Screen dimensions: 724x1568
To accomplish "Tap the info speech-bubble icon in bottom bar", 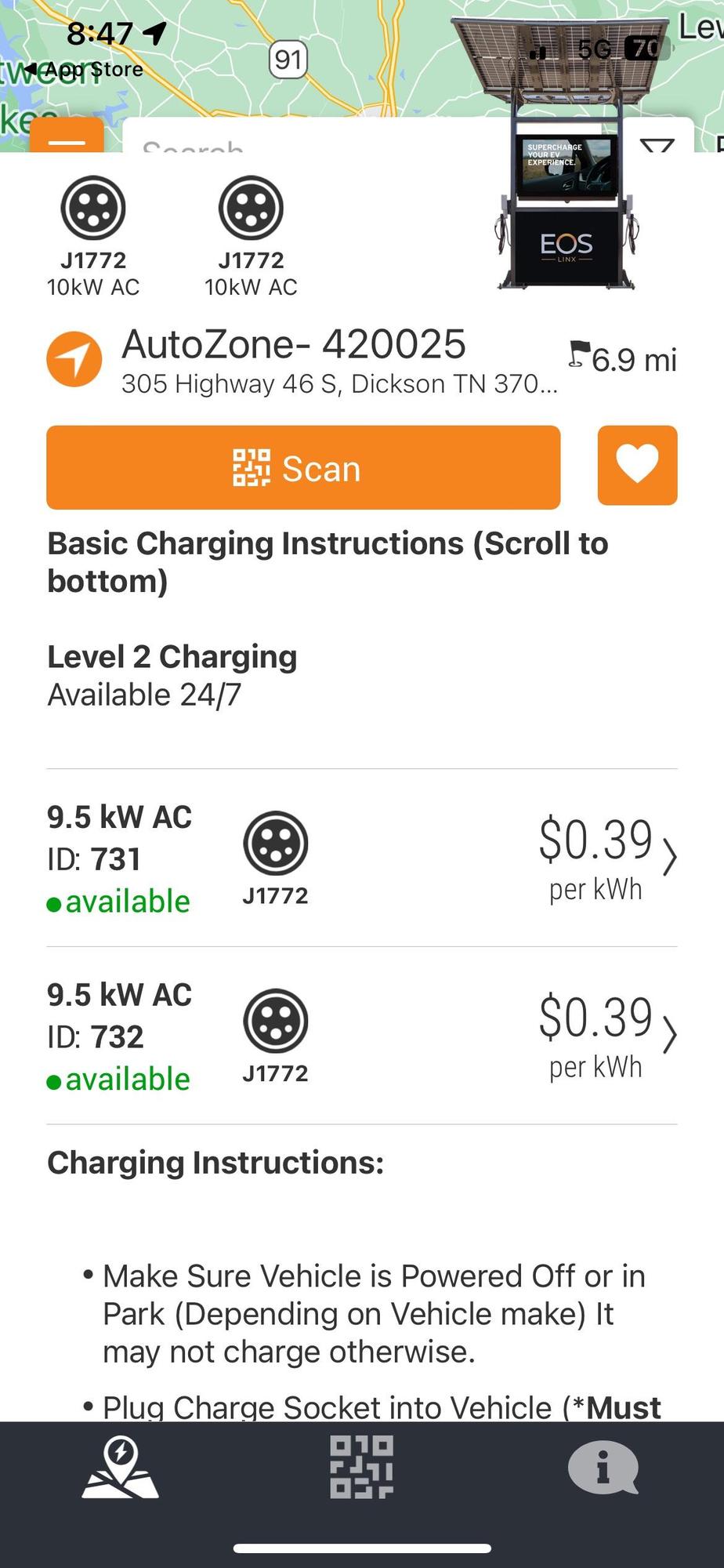I will (x=603, y=1468).
